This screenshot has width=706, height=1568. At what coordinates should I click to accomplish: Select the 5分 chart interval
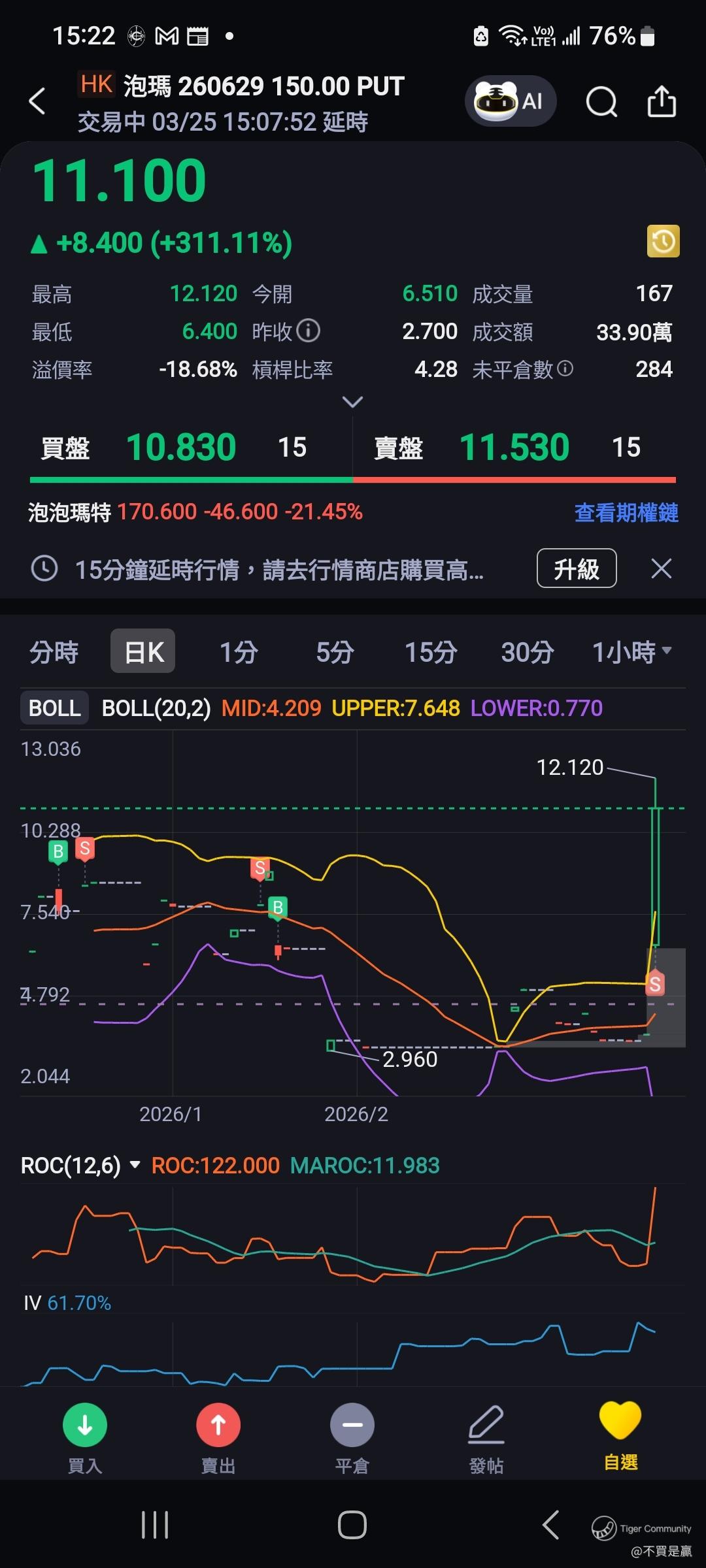coord(335,651)
